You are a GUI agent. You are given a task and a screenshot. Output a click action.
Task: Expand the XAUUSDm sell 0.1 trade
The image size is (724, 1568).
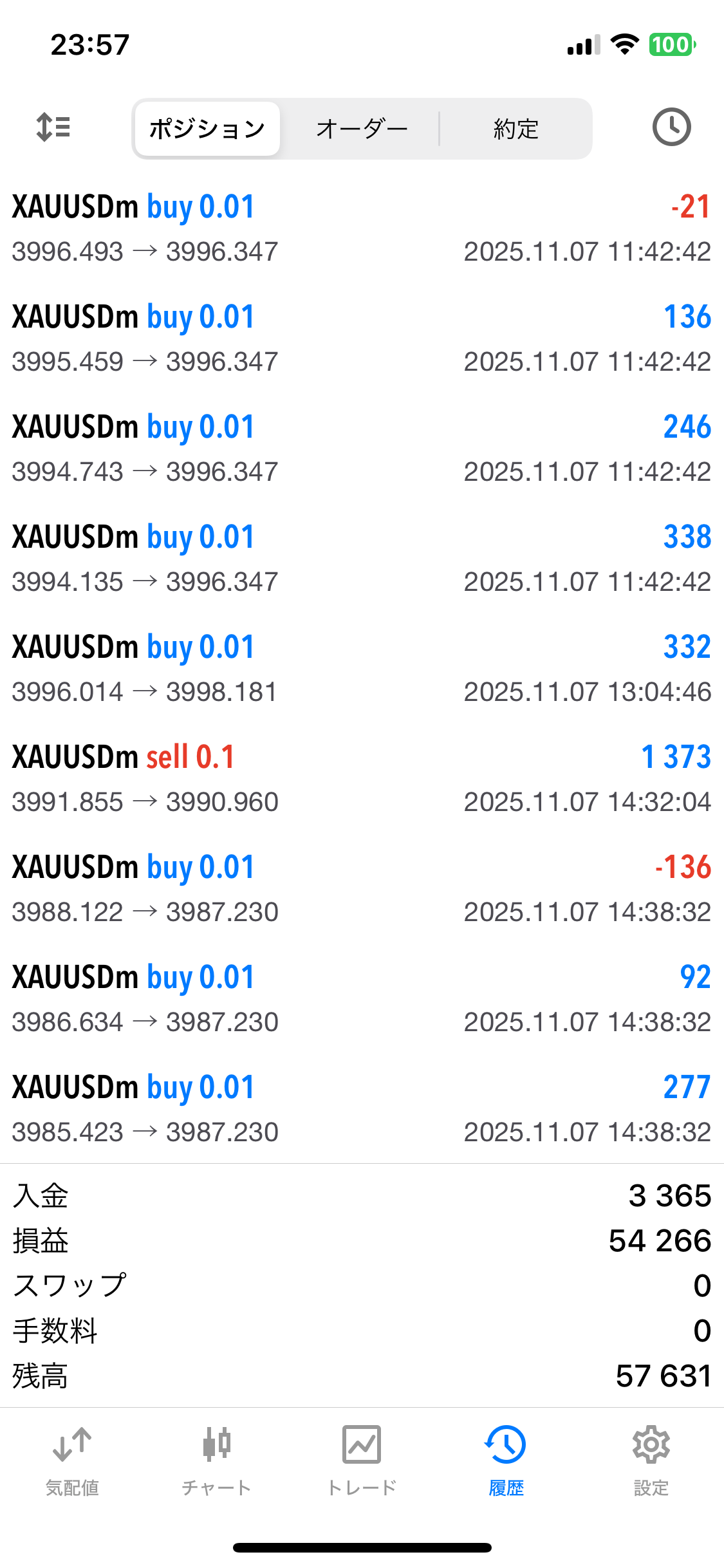pyautogui.click(x=362, y=779)
